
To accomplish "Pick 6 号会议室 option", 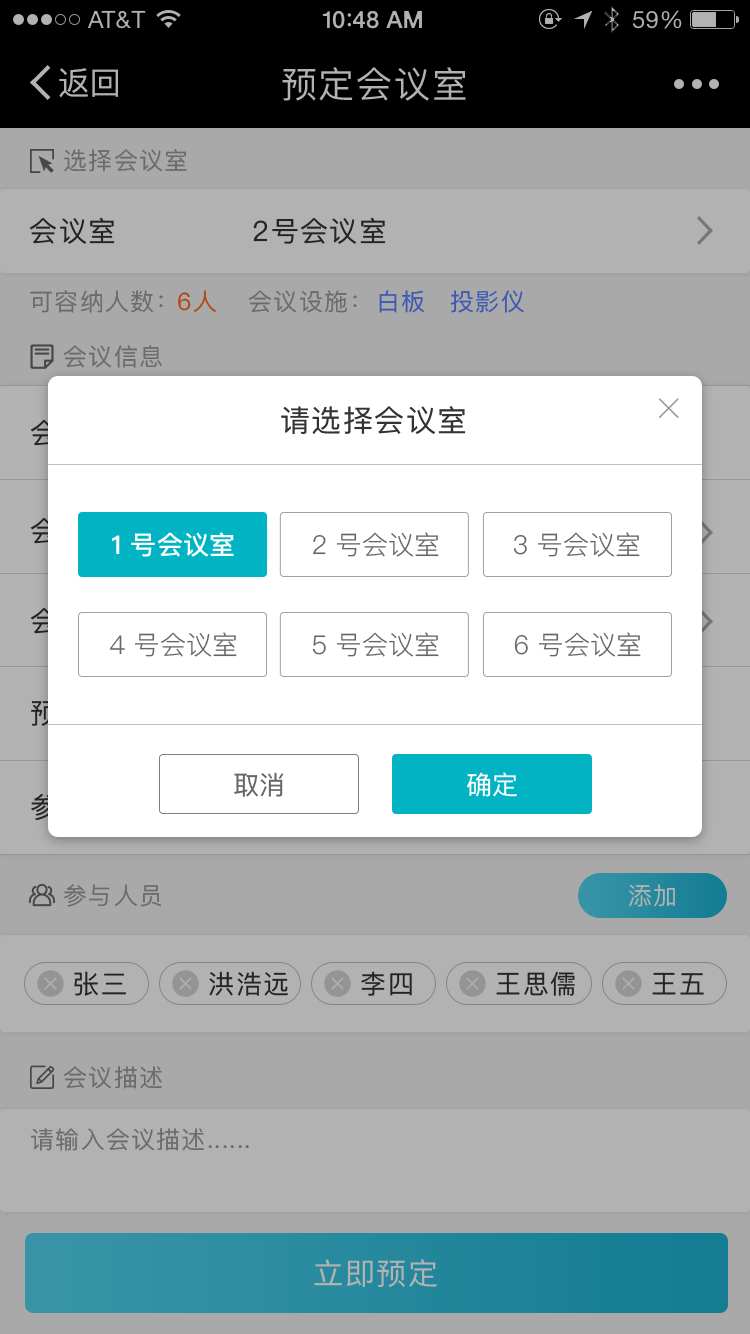I will pos(577,644).
